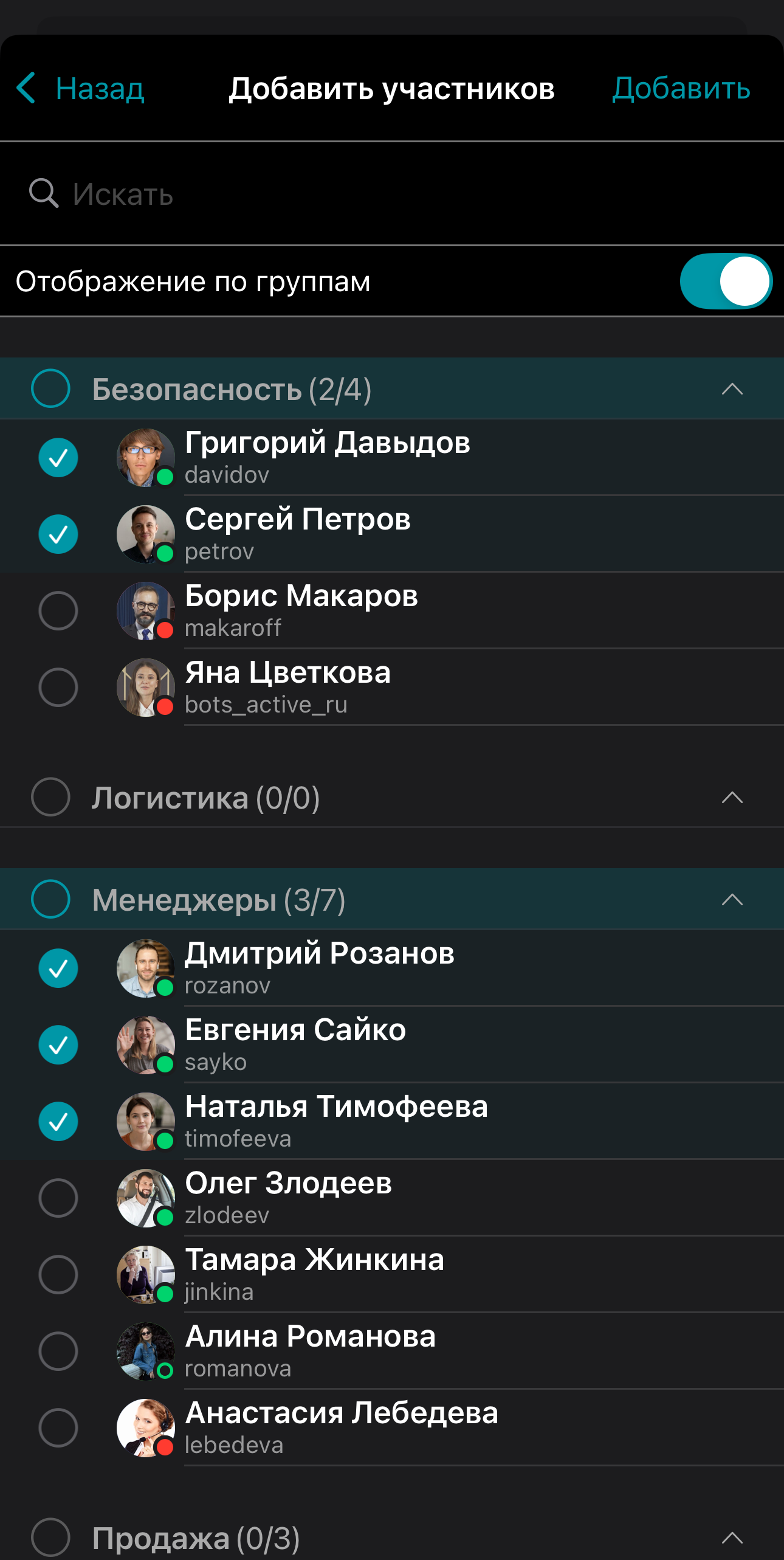Select Анастасия Лебедева
Viewport: 784px width, 1560px height.
[58, 1428]
